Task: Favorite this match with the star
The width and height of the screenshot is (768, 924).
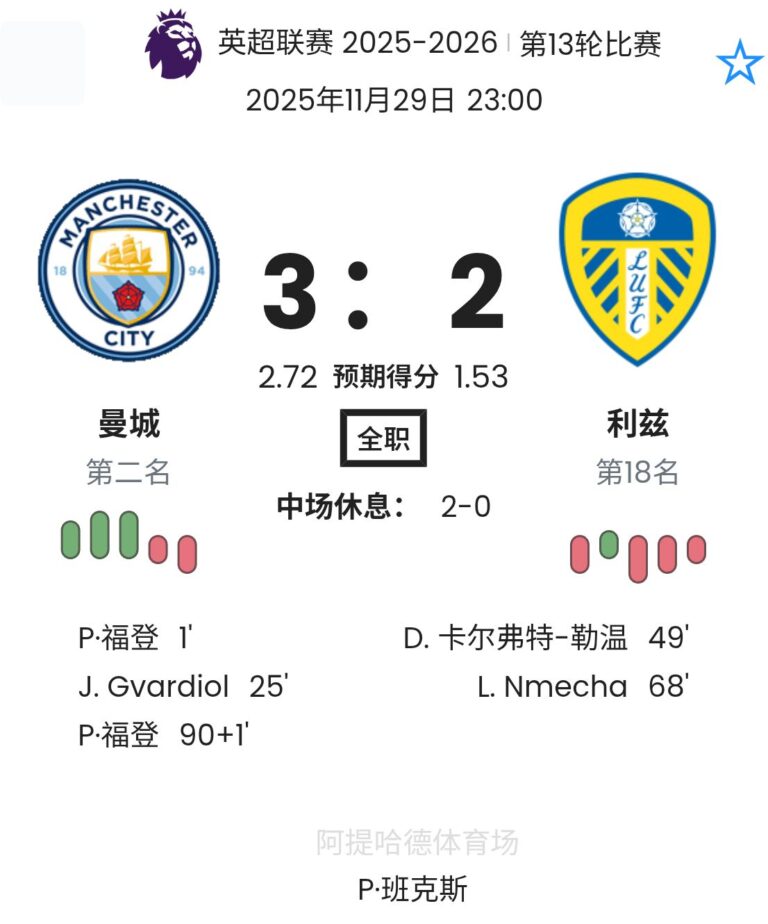Action: click(x=739, y=64)
